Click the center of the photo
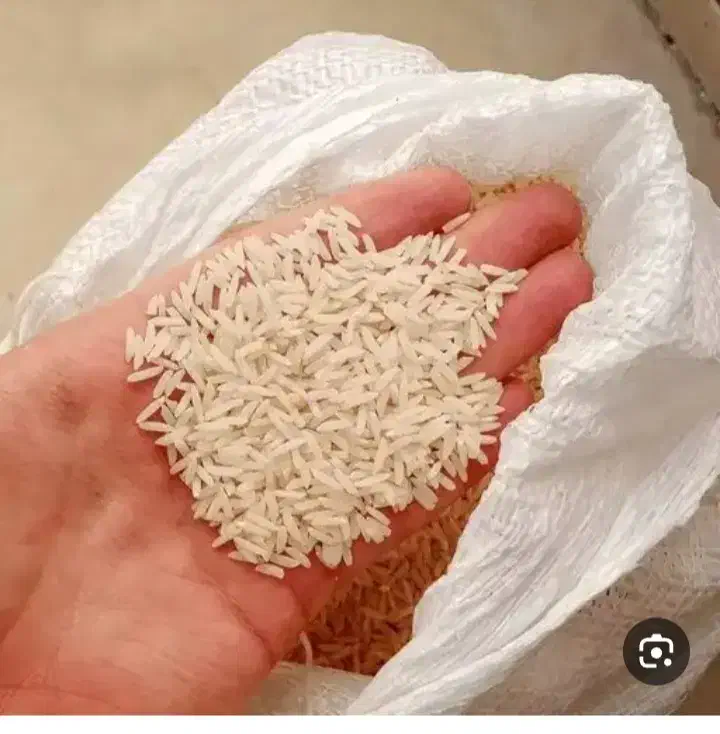720x734 pixels. click(360, 367)
